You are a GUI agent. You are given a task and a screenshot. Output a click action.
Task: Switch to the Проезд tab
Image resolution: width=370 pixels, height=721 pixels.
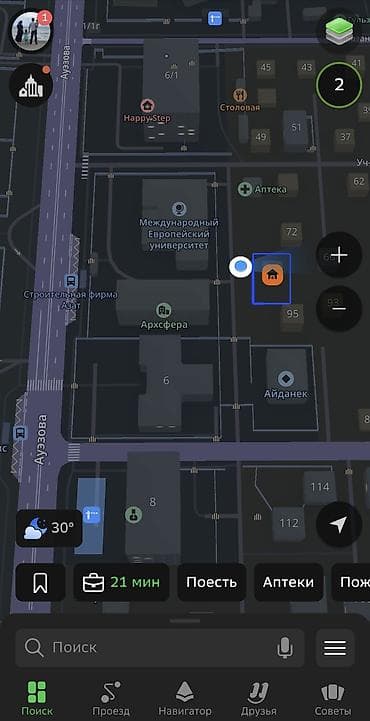click(111, 699)
